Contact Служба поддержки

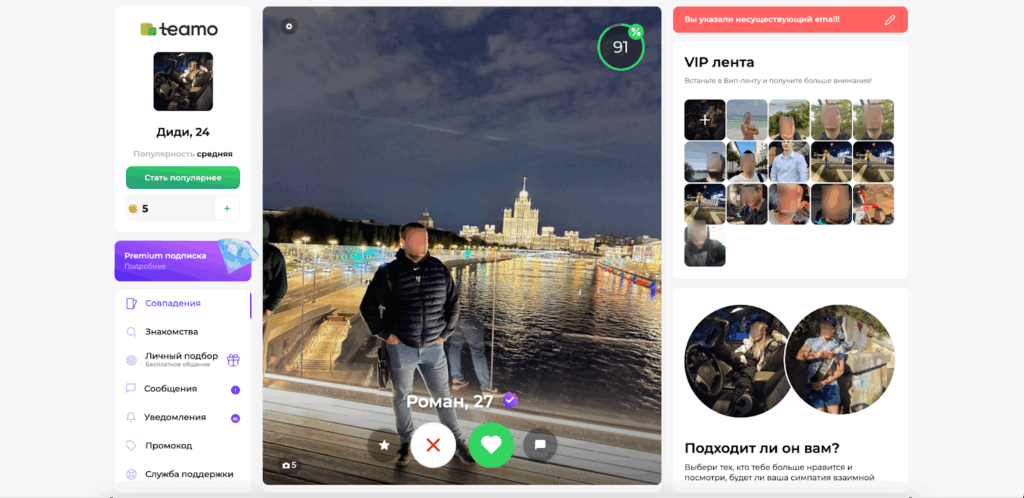[x=188, y=474]
